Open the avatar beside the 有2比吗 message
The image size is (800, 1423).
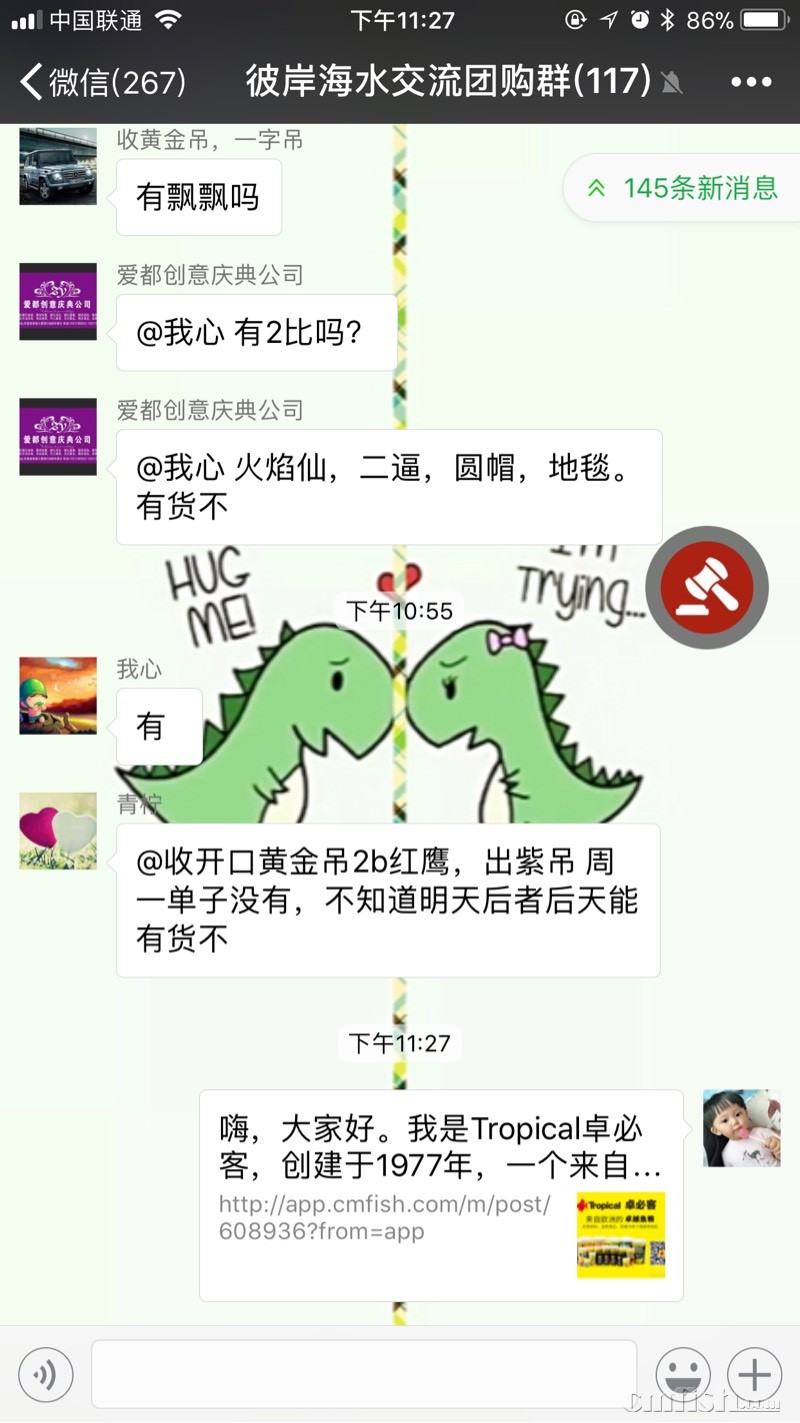pos(58,302)
